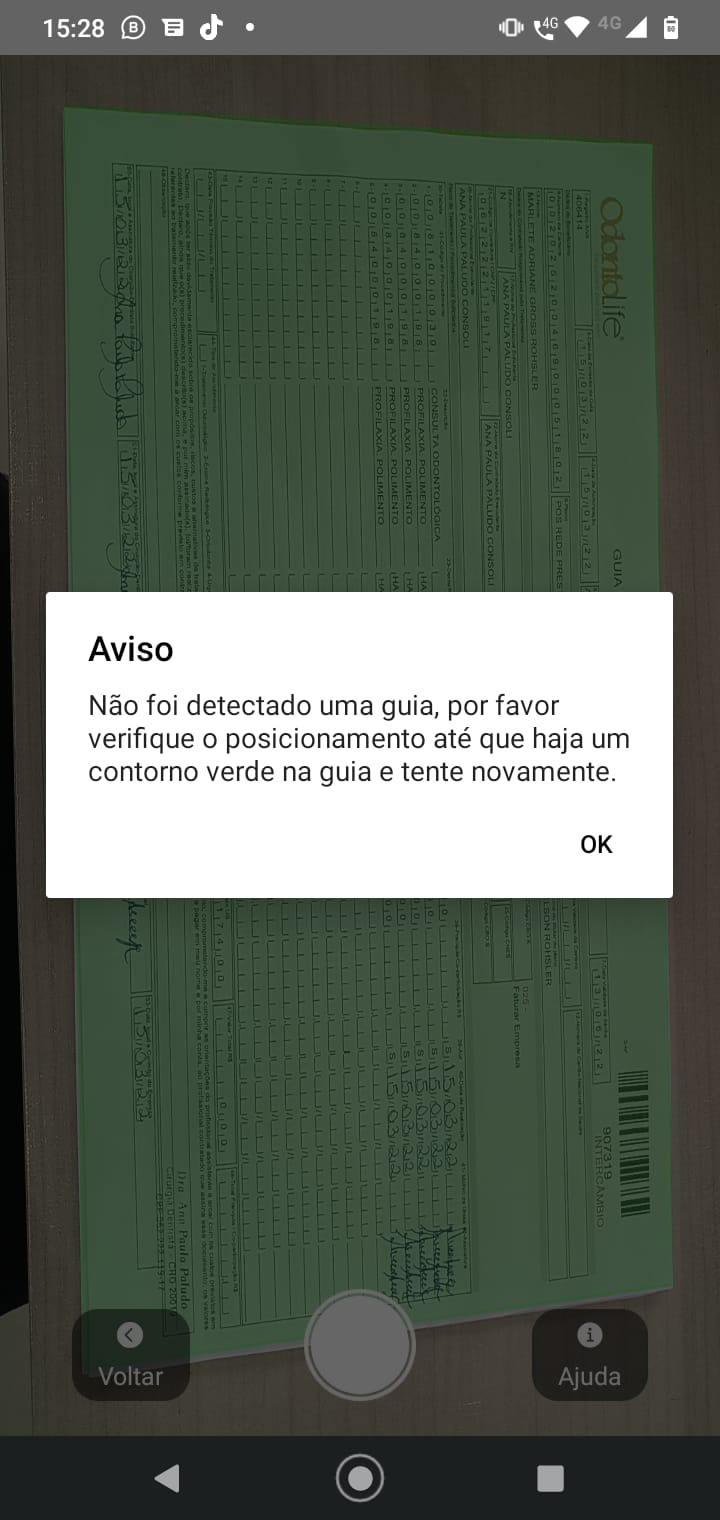Screen dimensions: 720x1520
Task: Tap the Voltar button
Action: pos(130,1355)
